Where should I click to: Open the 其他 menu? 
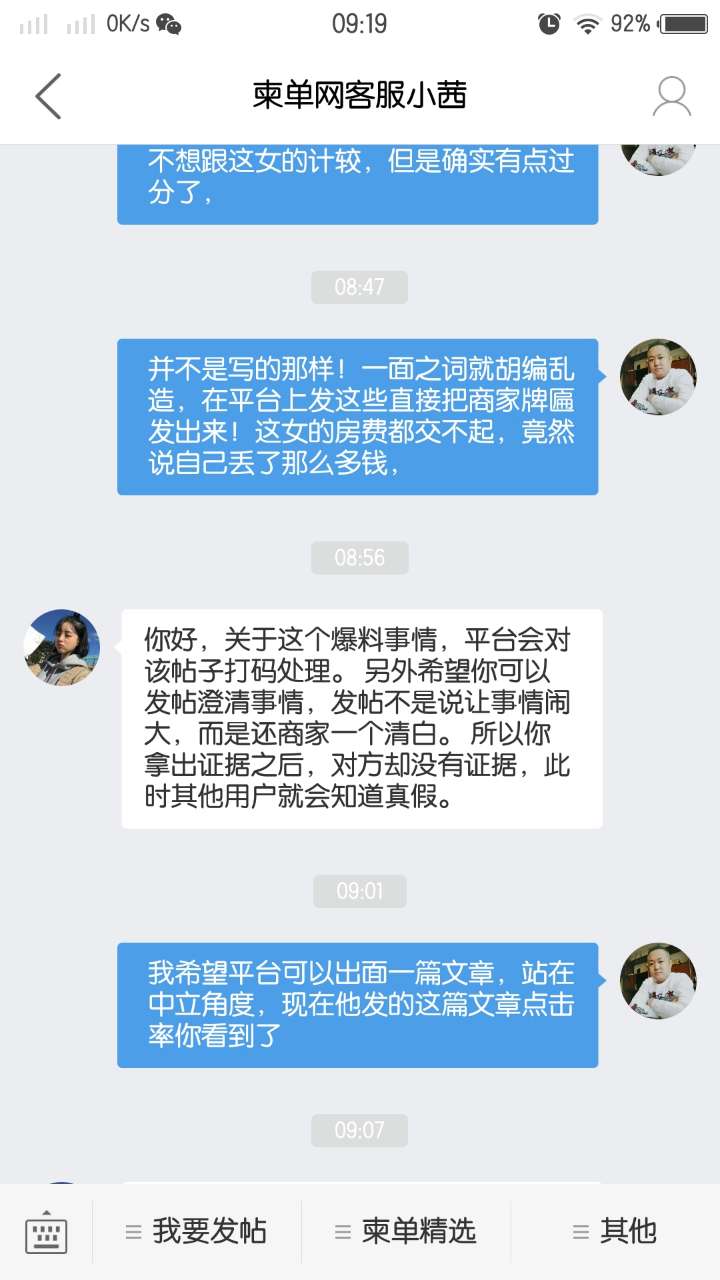615,1231
